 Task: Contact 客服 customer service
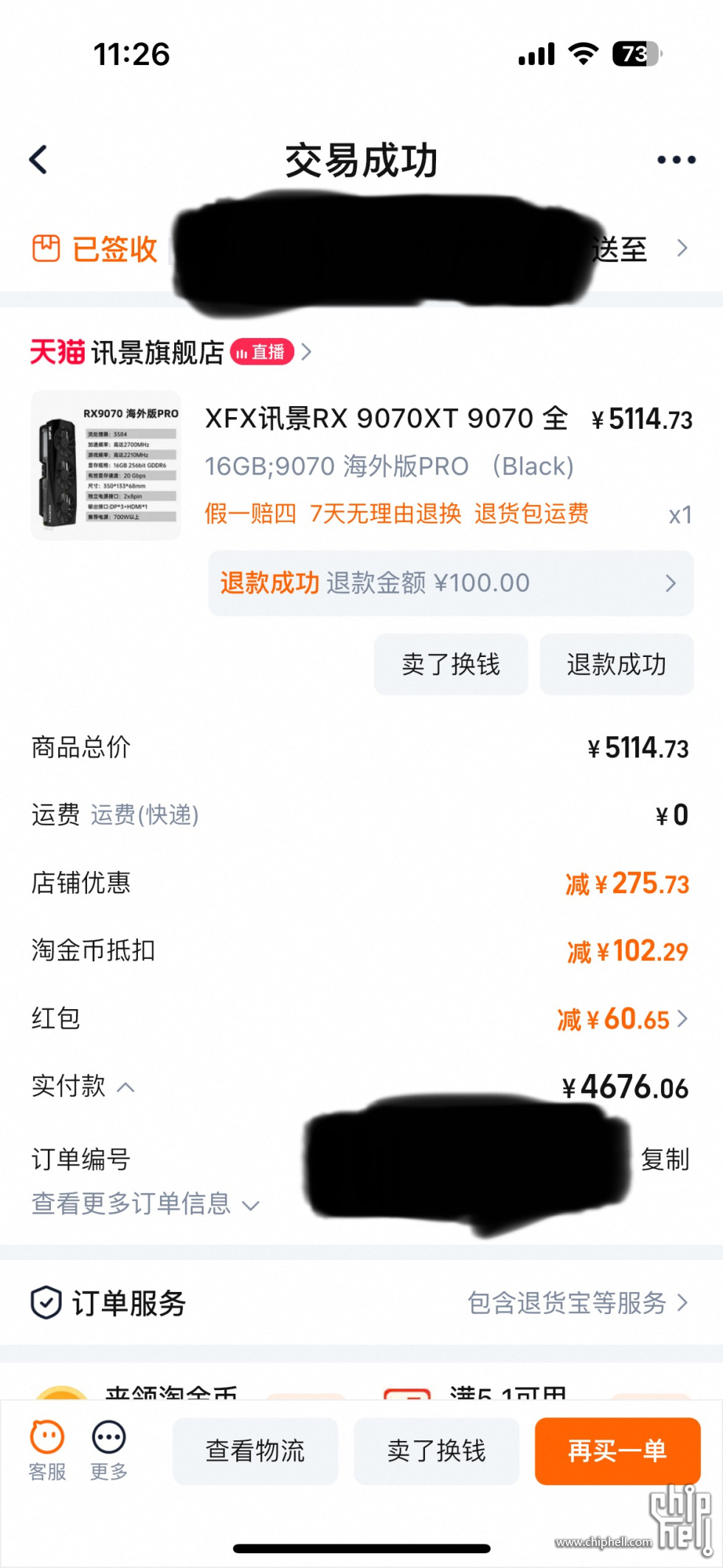(47, 1451)
